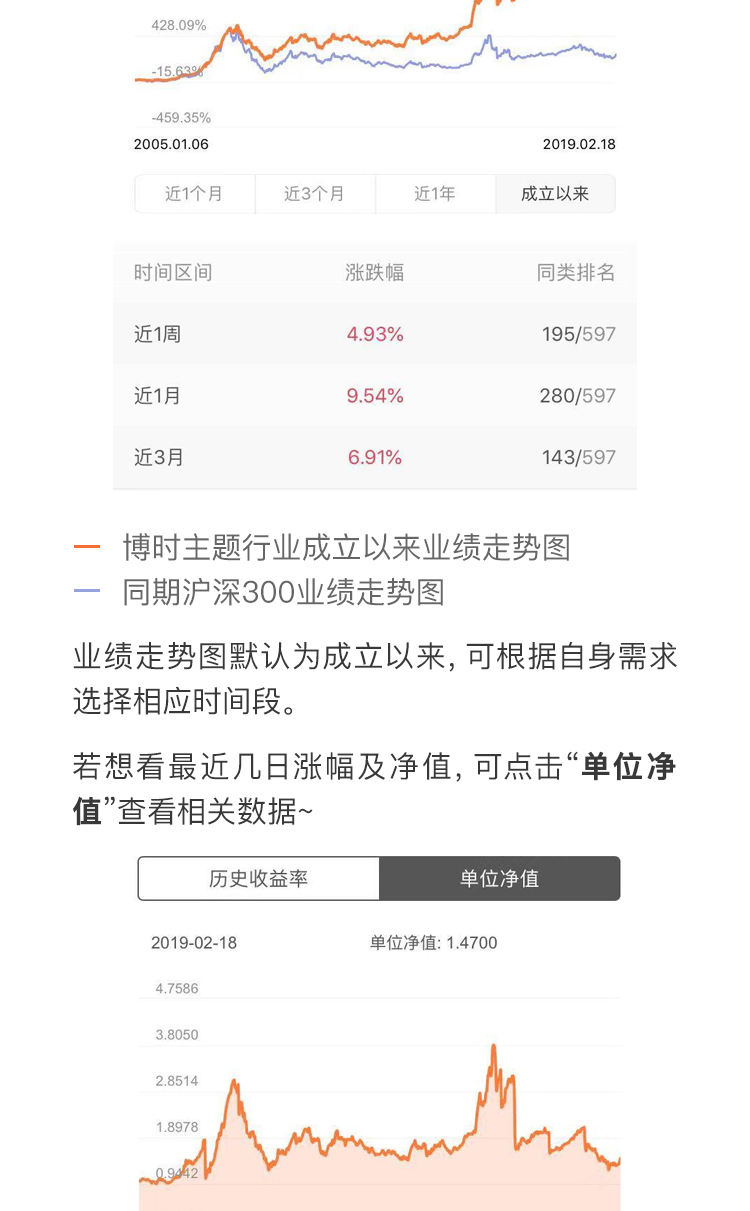Switch to the 近1个月 time range tab
Screen dimensions: 750x1211
pos(194,193)
